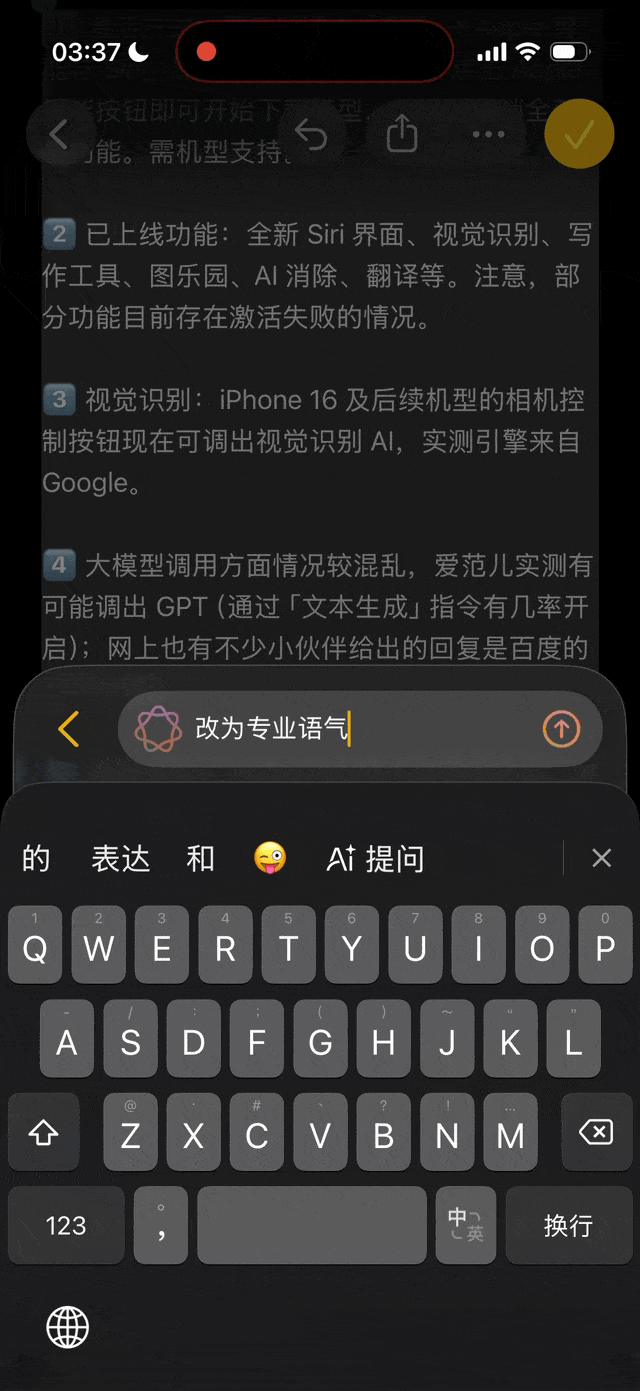Image resolution: width=640 pixels, height=1391 pixels.
Task: Switch to the 123 numeric keyboard
Action: pos(66,1225)
